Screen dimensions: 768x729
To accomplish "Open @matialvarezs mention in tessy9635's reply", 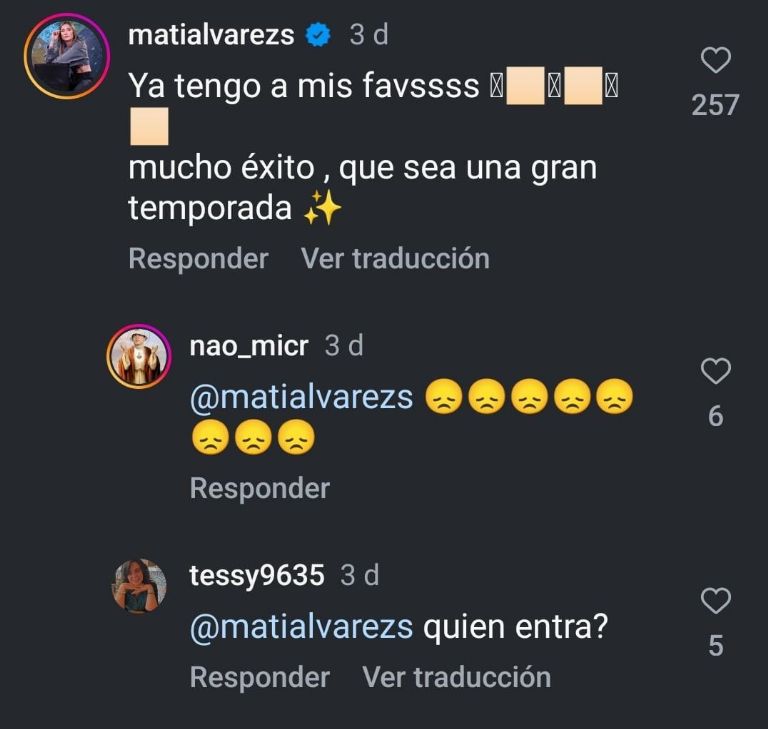I will pos(301,628).
